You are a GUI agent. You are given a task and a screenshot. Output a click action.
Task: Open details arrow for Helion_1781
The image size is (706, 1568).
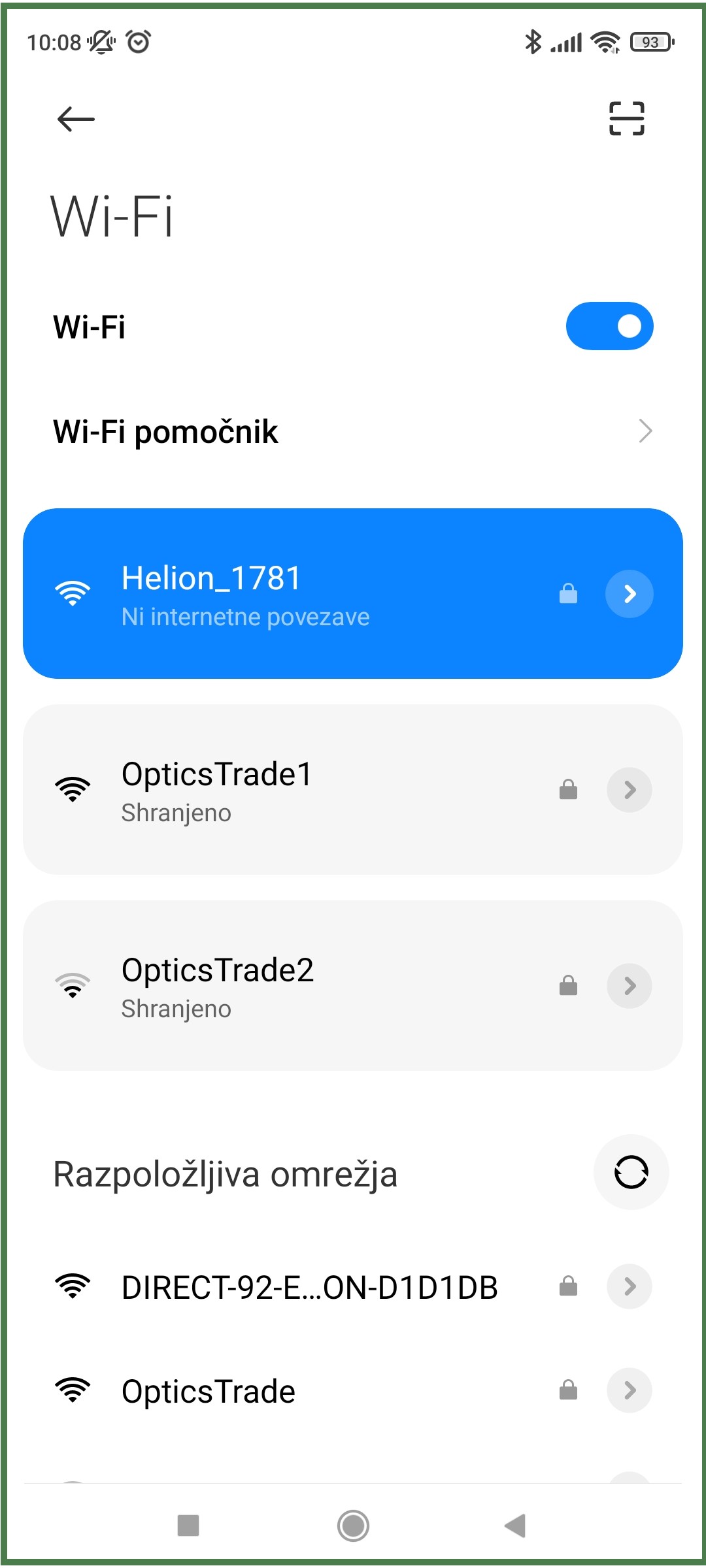pos(629,593)
